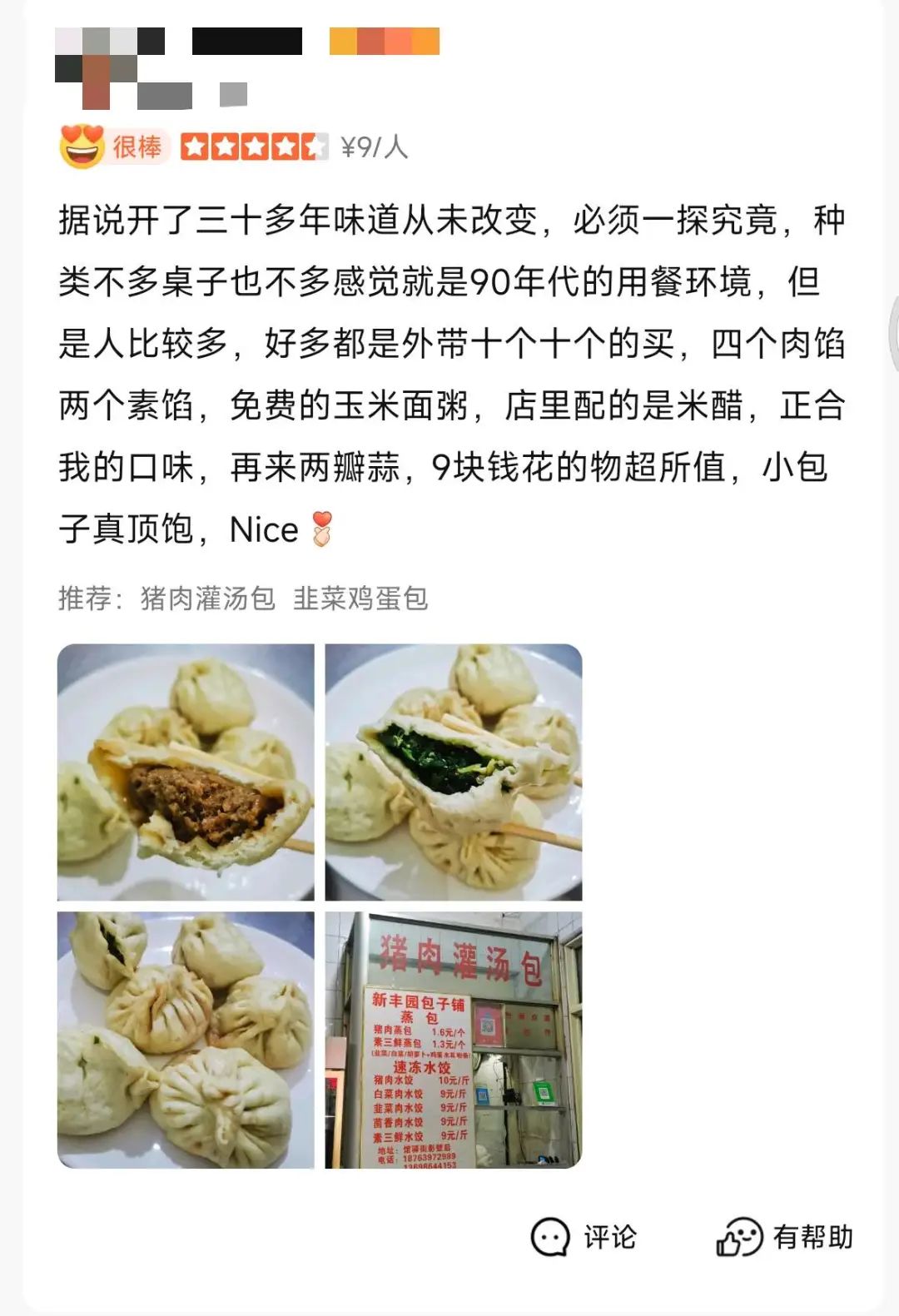Mark review as 有帮助
Viewport: 899px width, 1316px height.
[785, 1237]
